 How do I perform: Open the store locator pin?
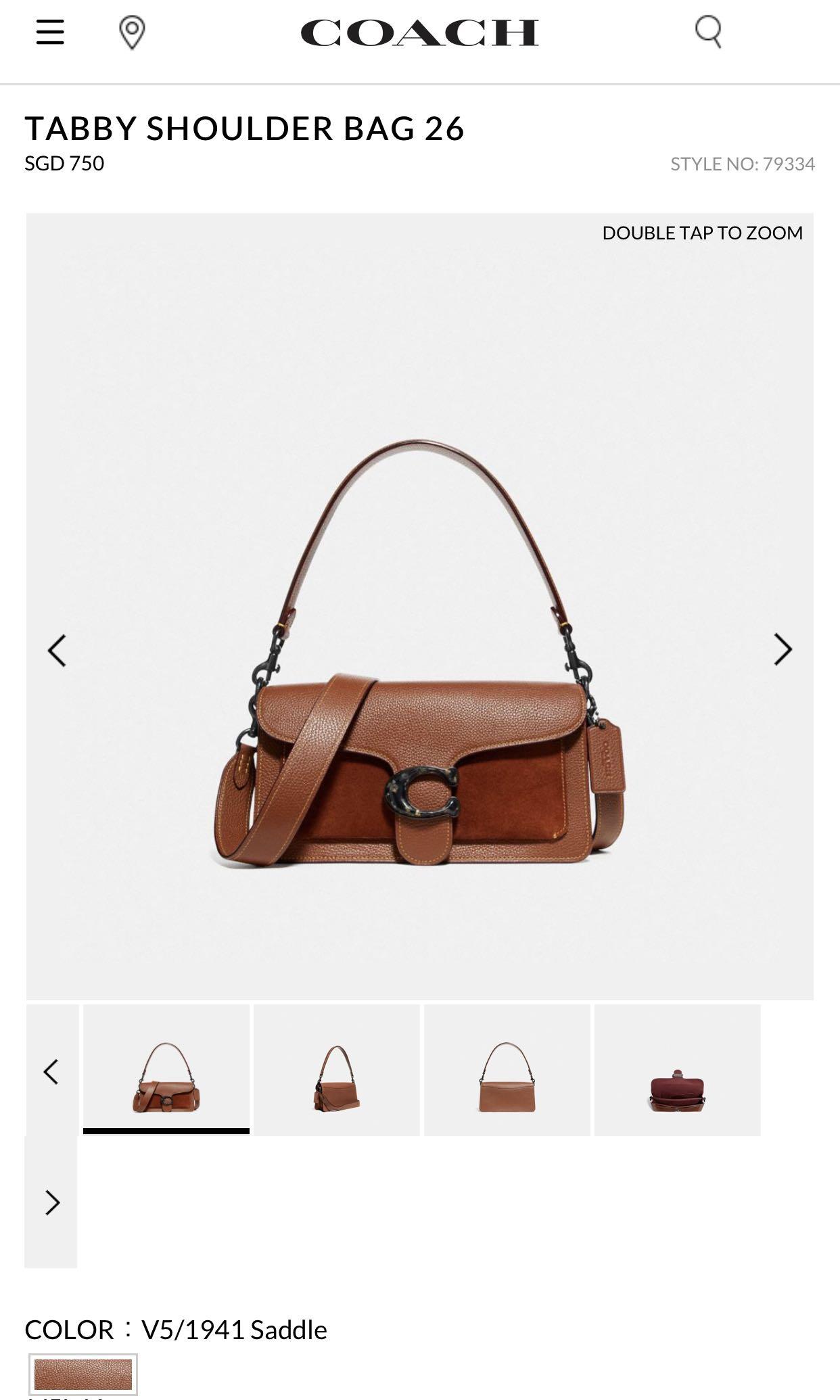tap(132, 32)
